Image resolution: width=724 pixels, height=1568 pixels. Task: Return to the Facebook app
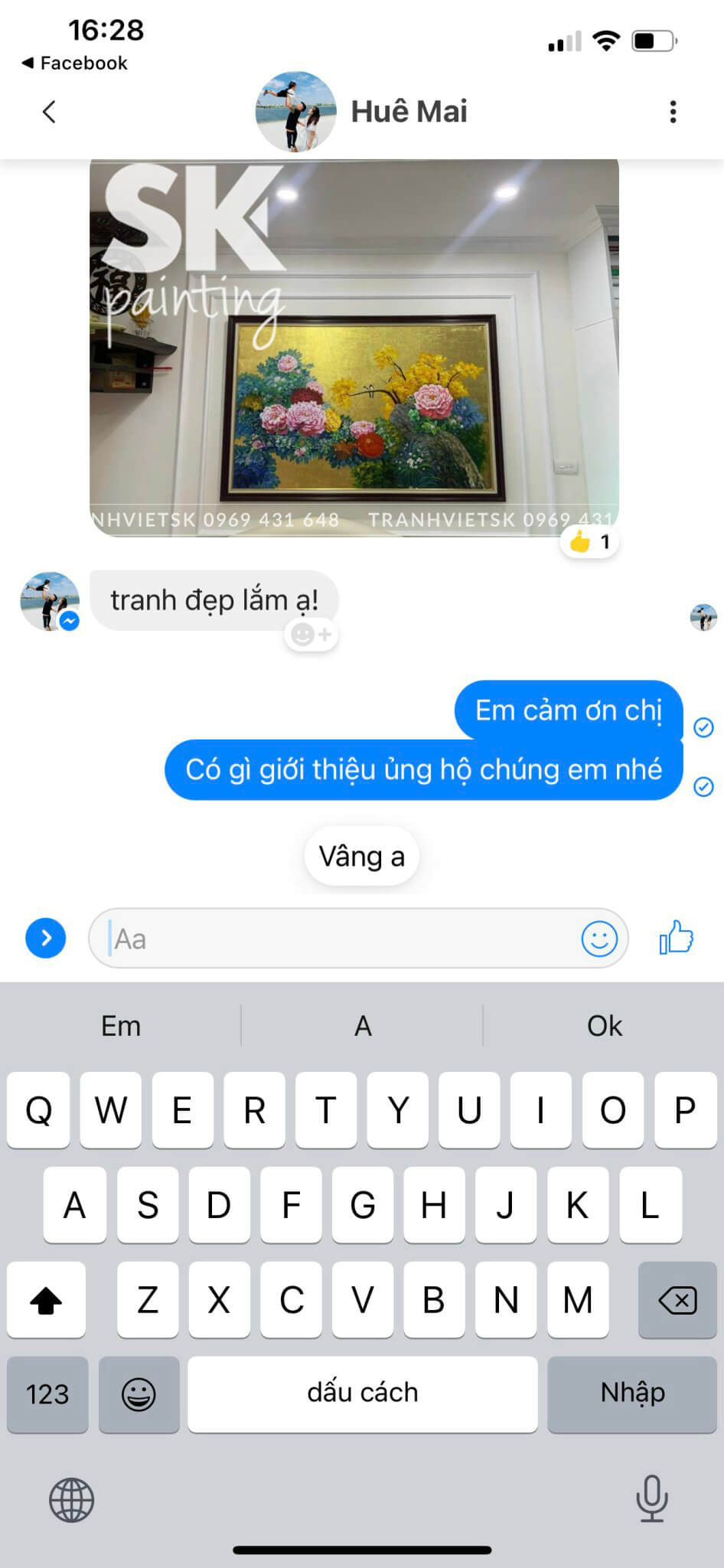tap(75, 63)
